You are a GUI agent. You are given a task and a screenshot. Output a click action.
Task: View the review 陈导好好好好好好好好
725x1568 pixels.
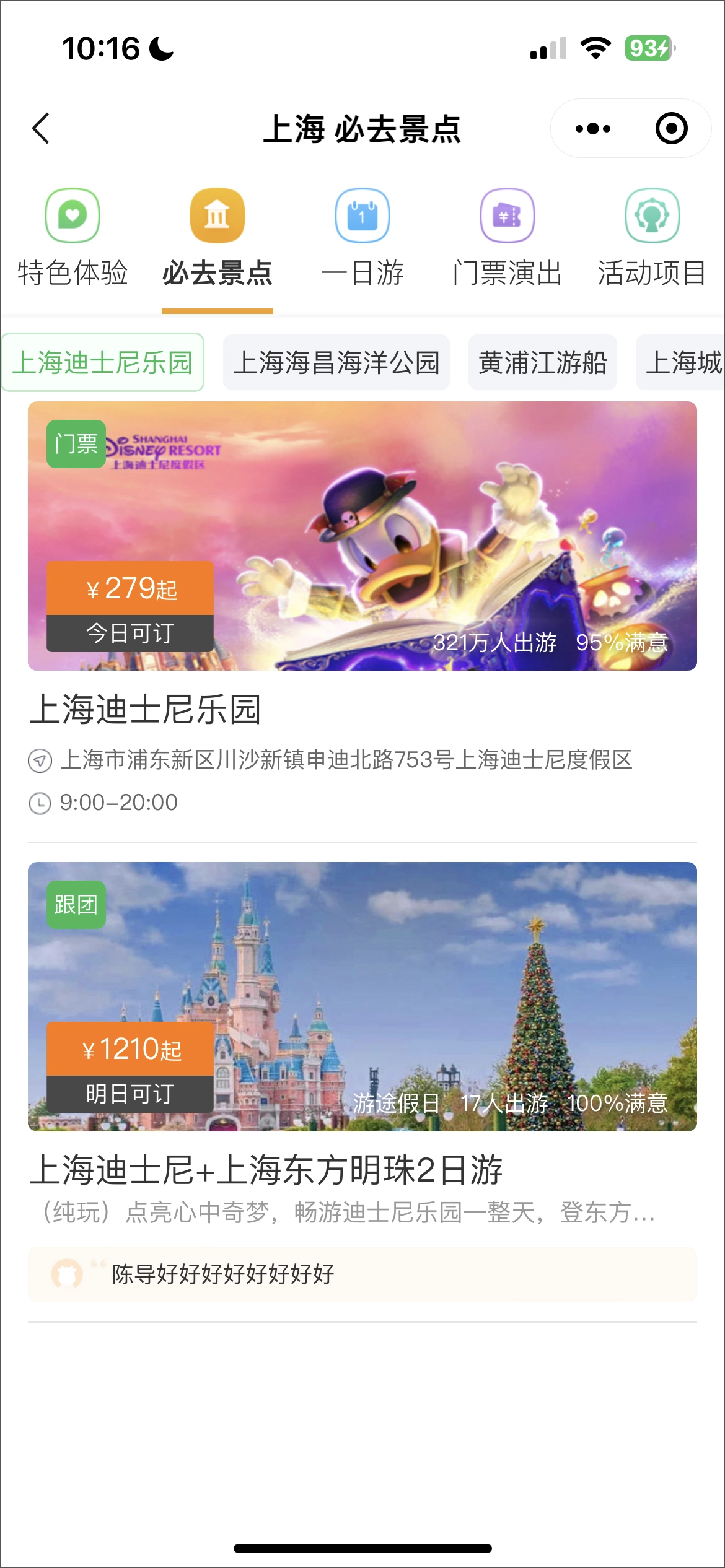[362, 1274]
